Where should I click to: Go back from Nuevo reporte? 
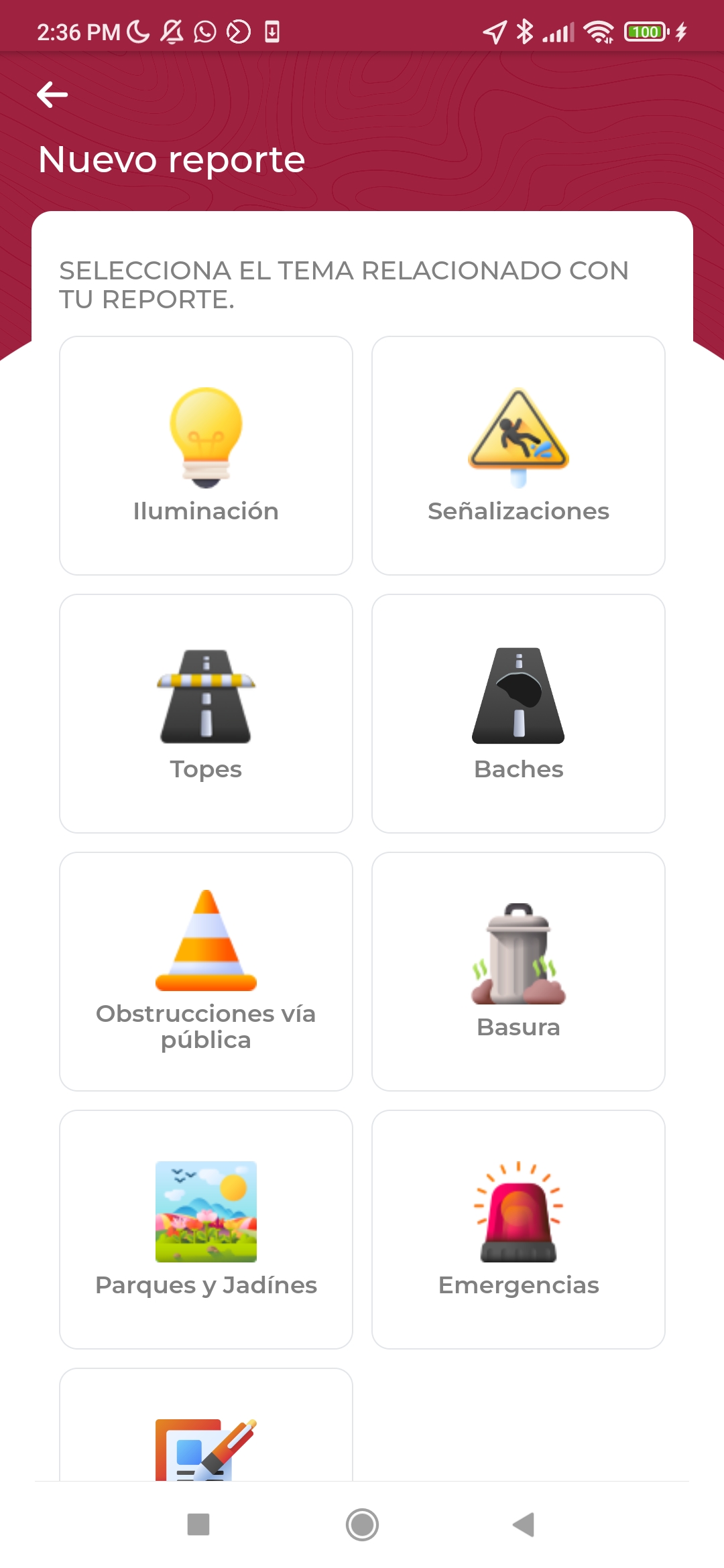coord(52,94)
